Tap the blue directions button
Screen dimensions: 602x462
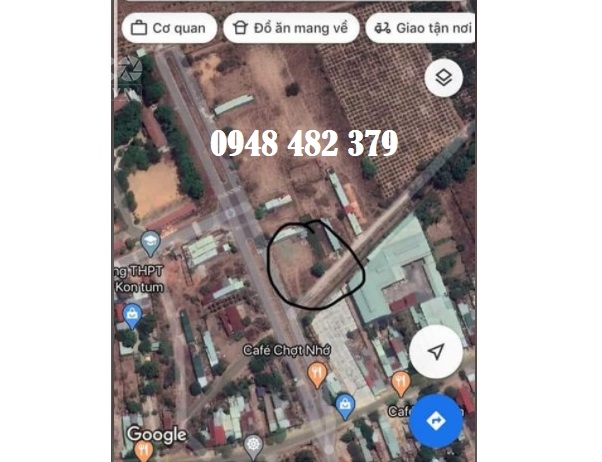tap(436, 422)
